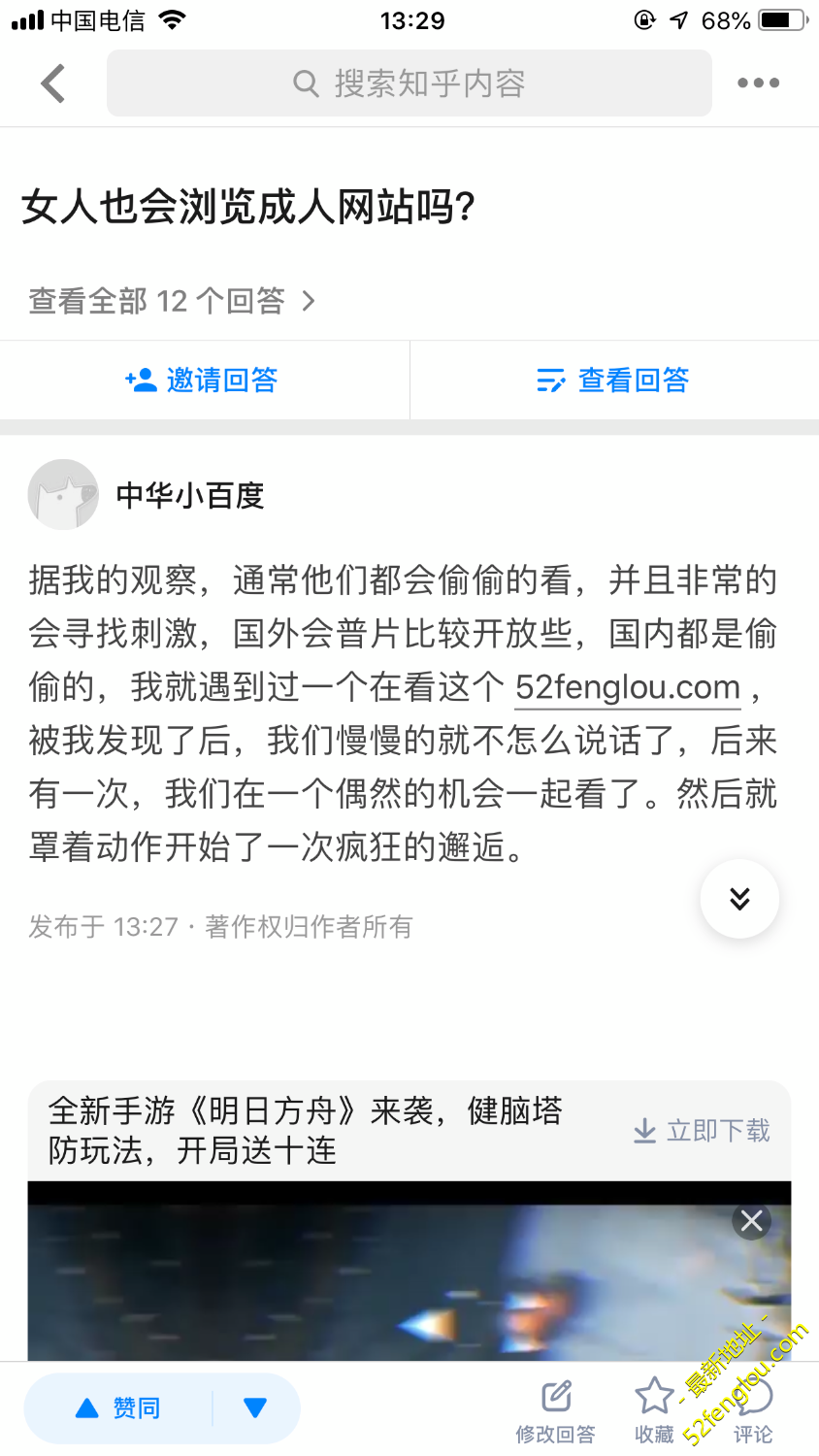Tap the star icon to favorite this answer
The image size is (819, 1456).
[x=654, y=1395]
